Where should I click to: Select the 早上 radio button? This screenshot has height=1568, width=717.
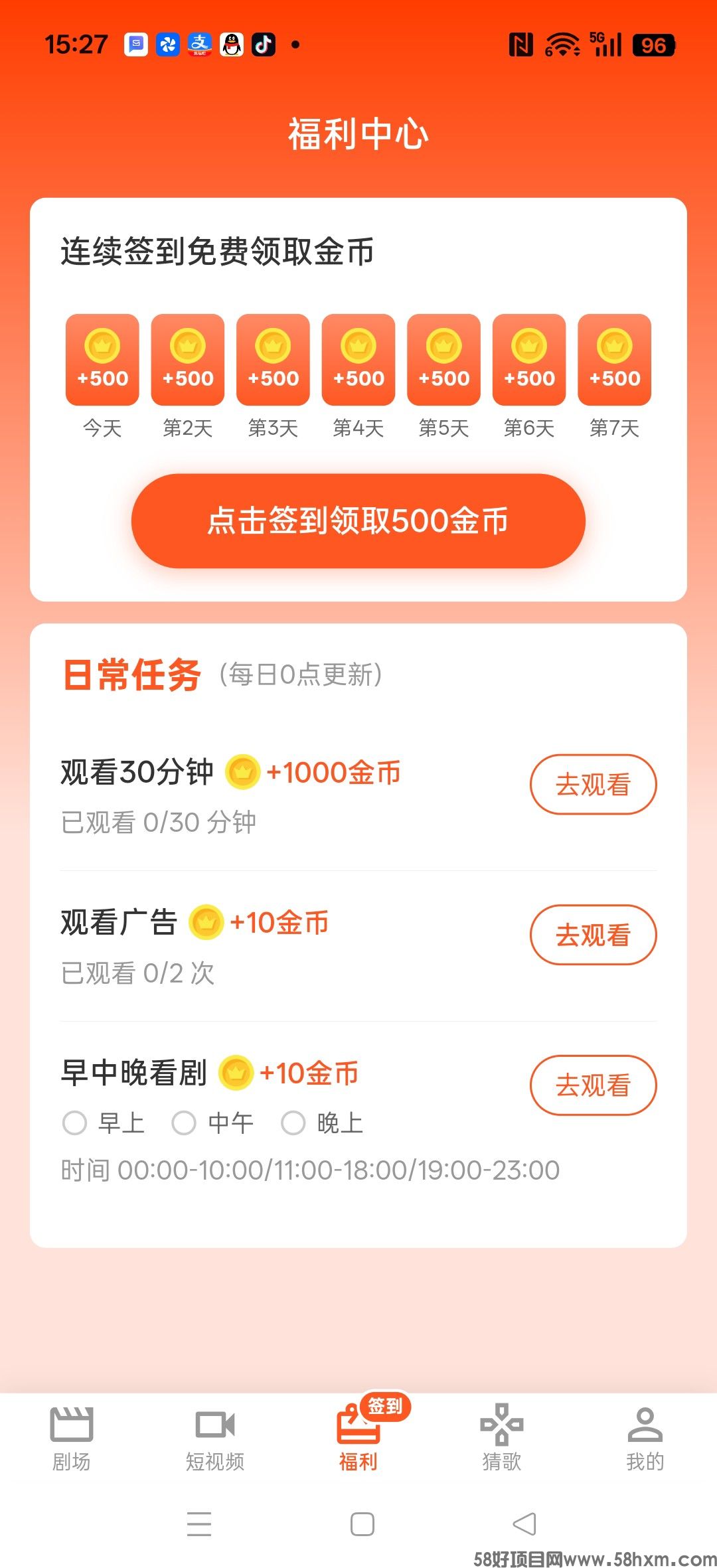[75, 1123]
